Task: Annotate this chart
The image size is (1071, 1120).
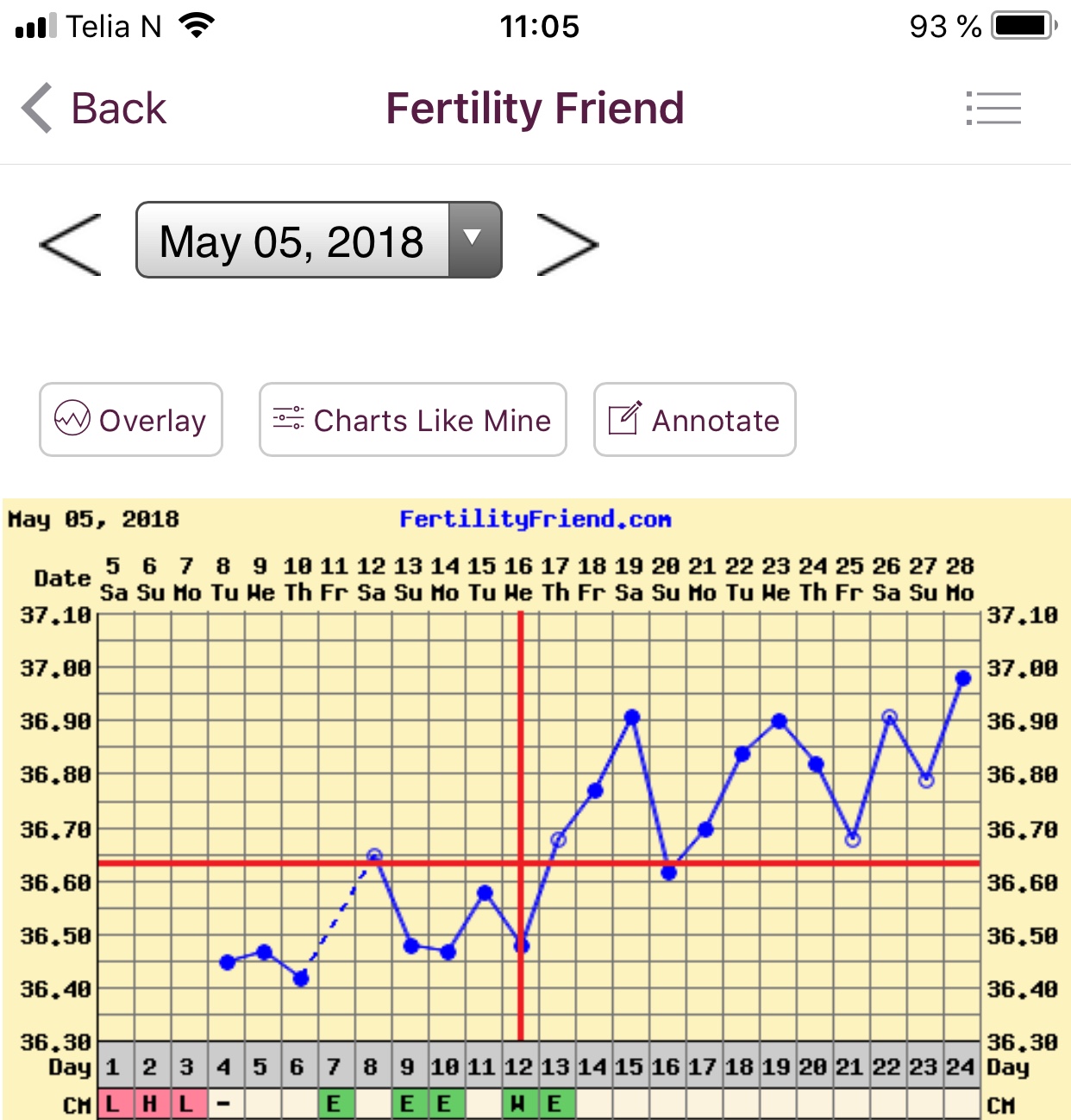Action: click(694, 420)
